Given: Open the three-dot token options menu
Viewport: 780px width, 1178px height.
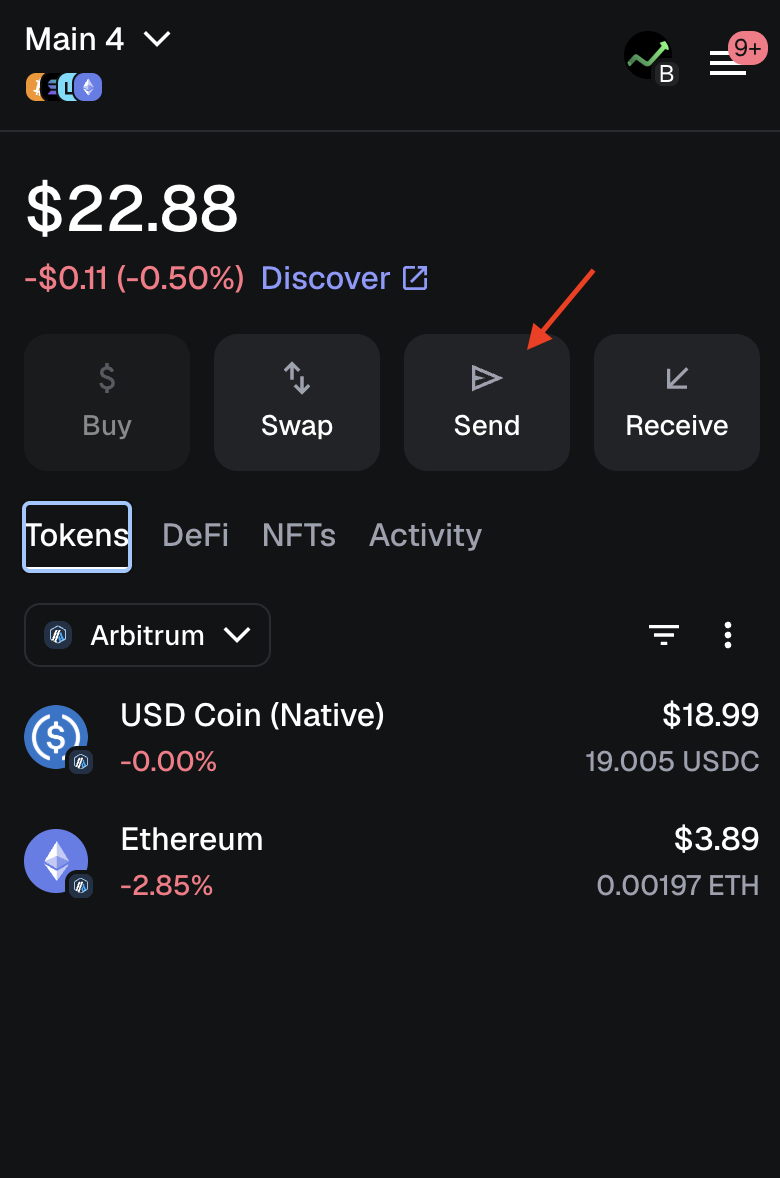Looking at the screenshot, I should [x=728, y=634].
